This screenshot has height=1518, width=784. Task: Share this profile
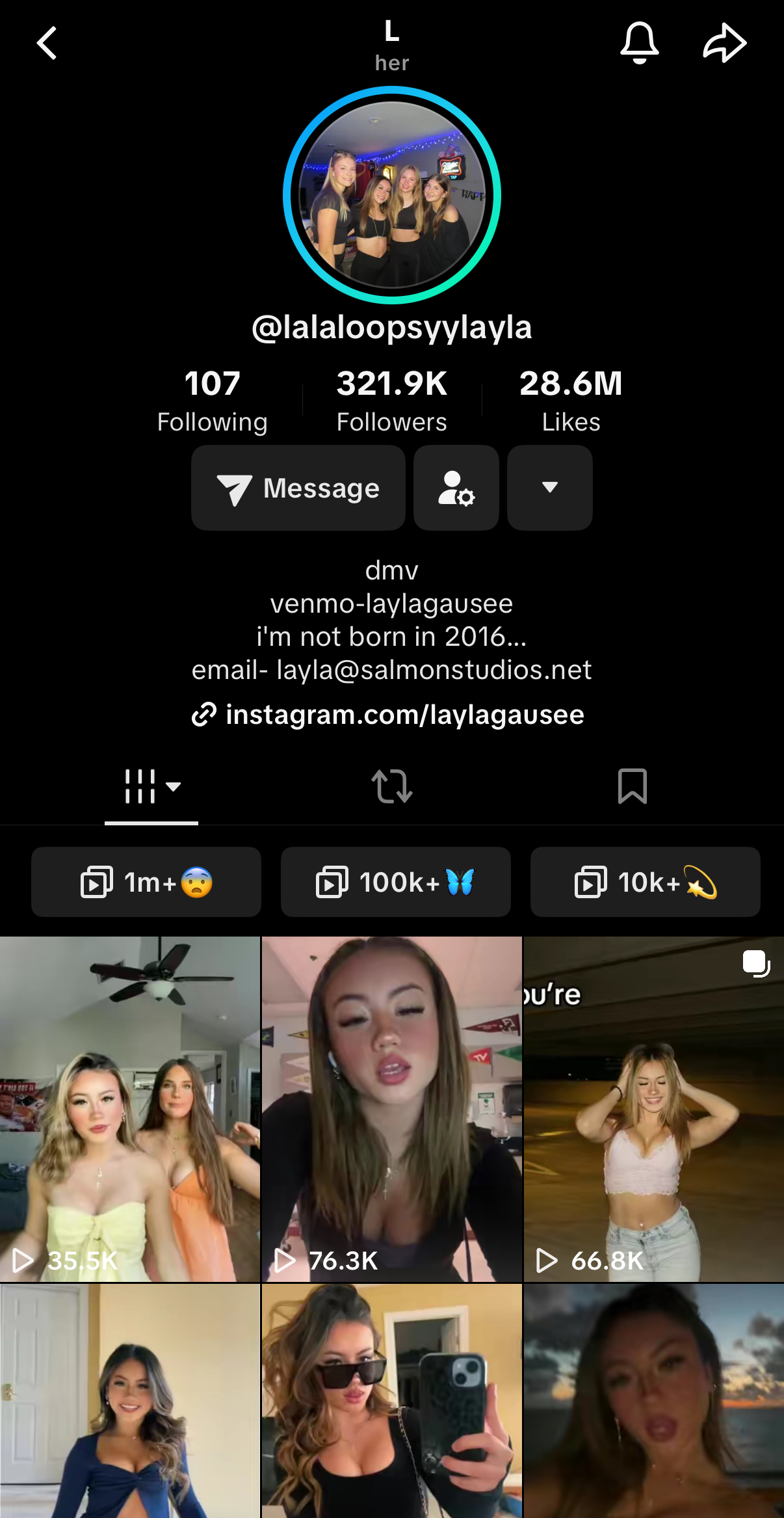[x=724, y=44]
